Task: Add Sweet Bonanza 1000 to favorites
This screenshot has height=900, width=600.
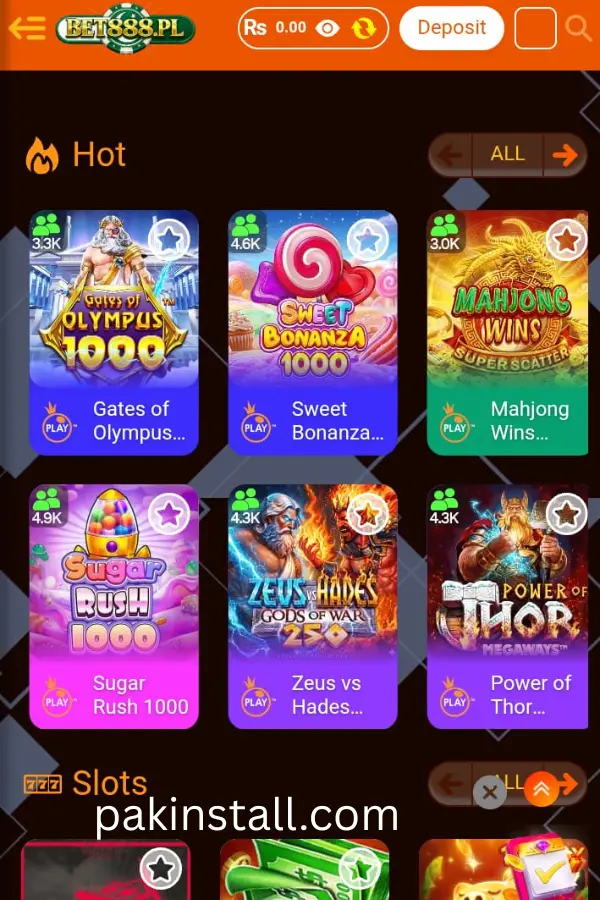Action: pos(368,240)
